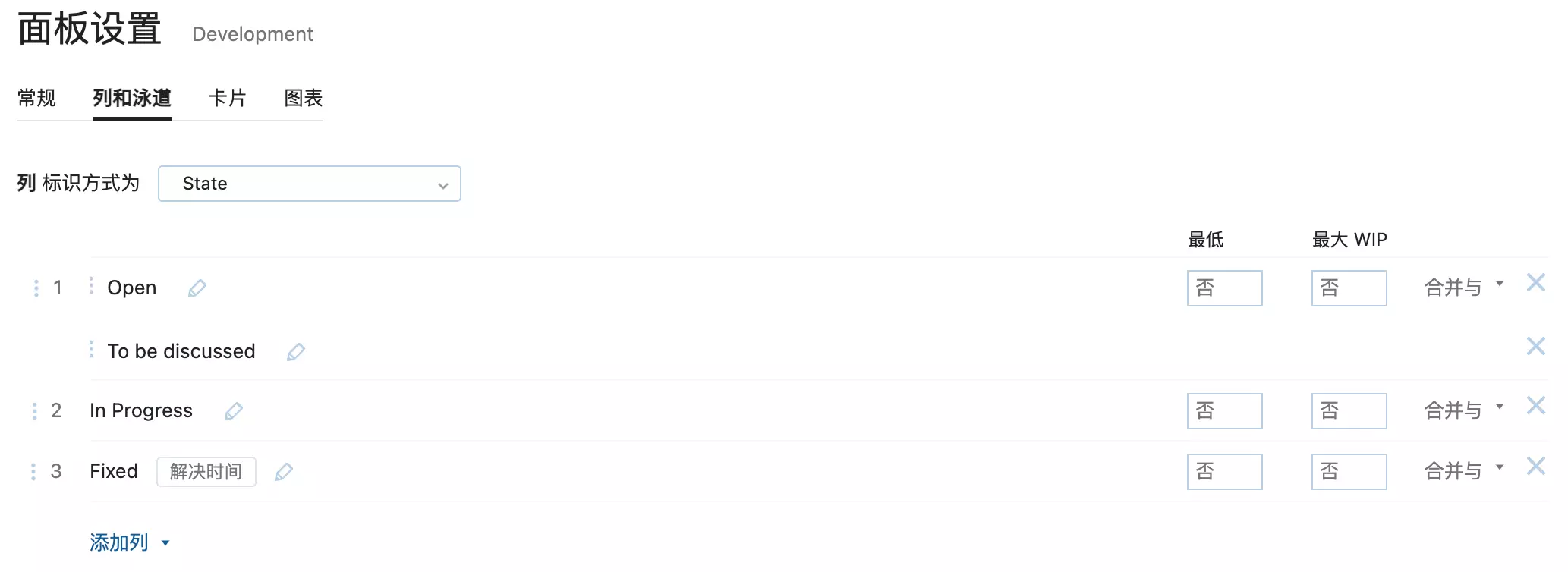Viewport: 1568px width, 572px height.
Task: Open the 添加列 menu
Action: pyautogui.click(x=129, y=542)
